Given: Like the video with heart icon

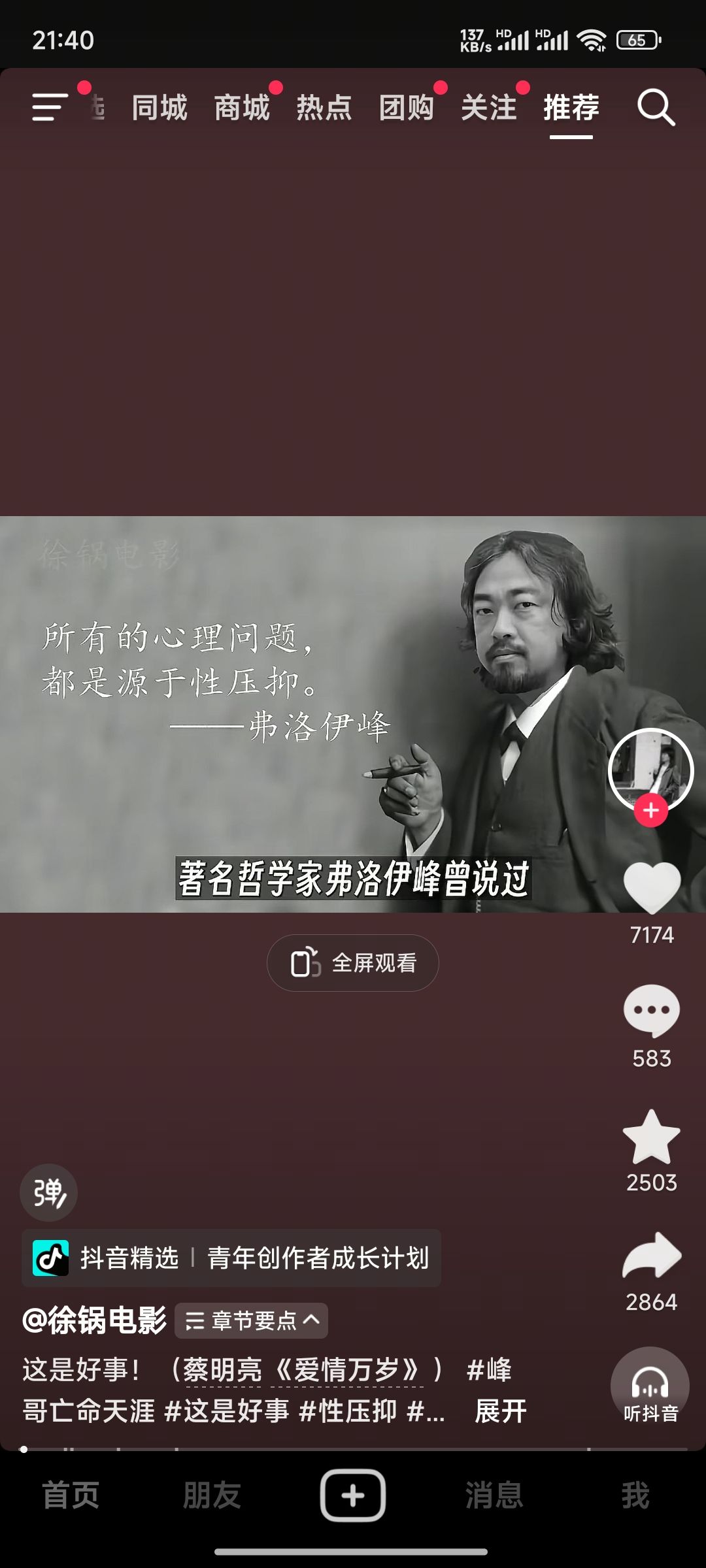Looking at the screenshot, I should (652, 887).
